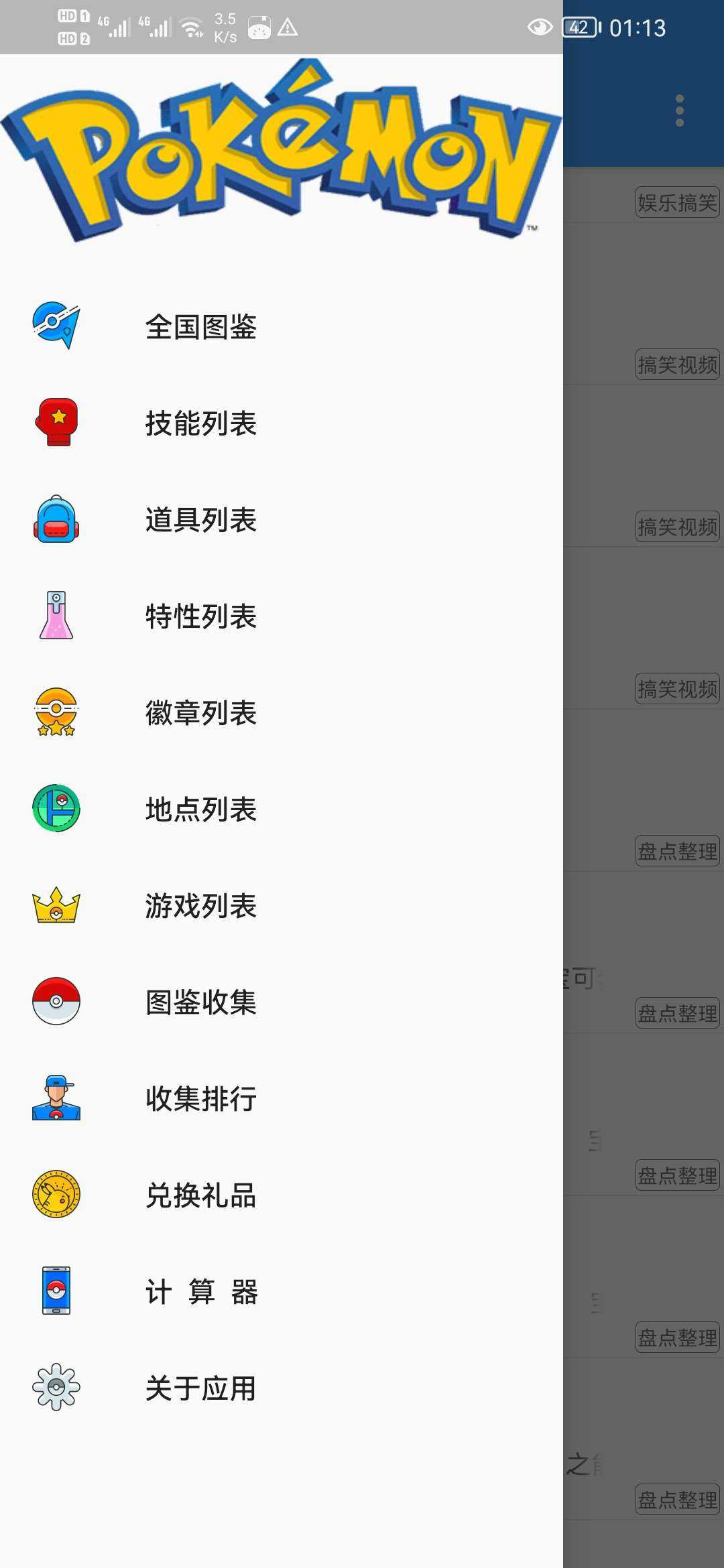This screenshot has width=724, height=1568.
Task: Go to 道具列表
Action: tap(282, 519)
